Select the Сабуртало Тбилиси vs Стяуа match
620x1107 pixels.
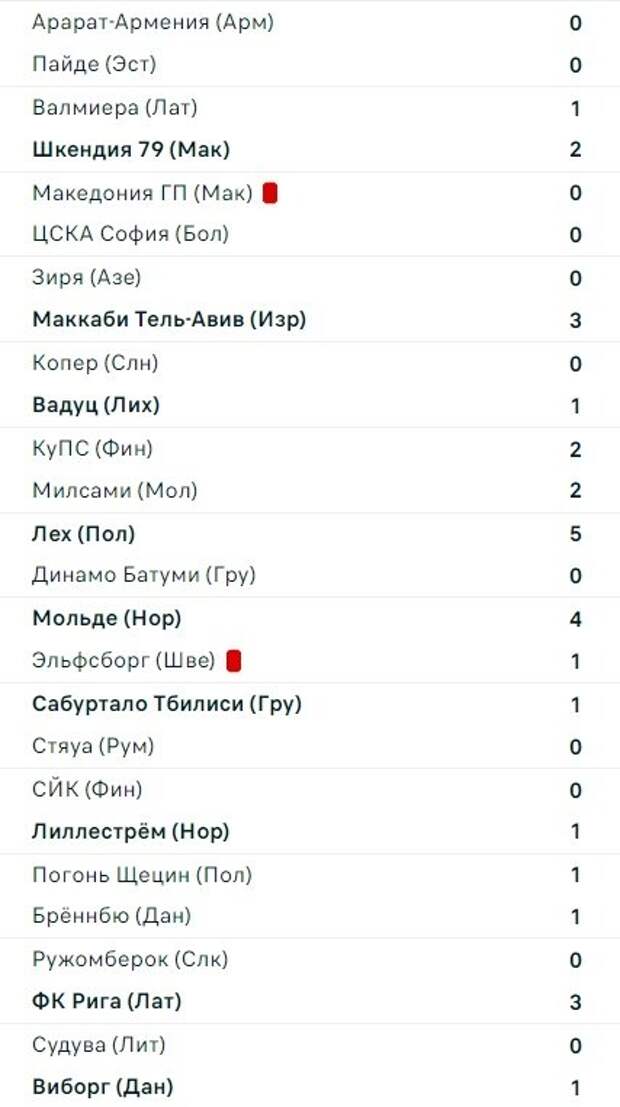pyautogui.click(x=310, y=726)
